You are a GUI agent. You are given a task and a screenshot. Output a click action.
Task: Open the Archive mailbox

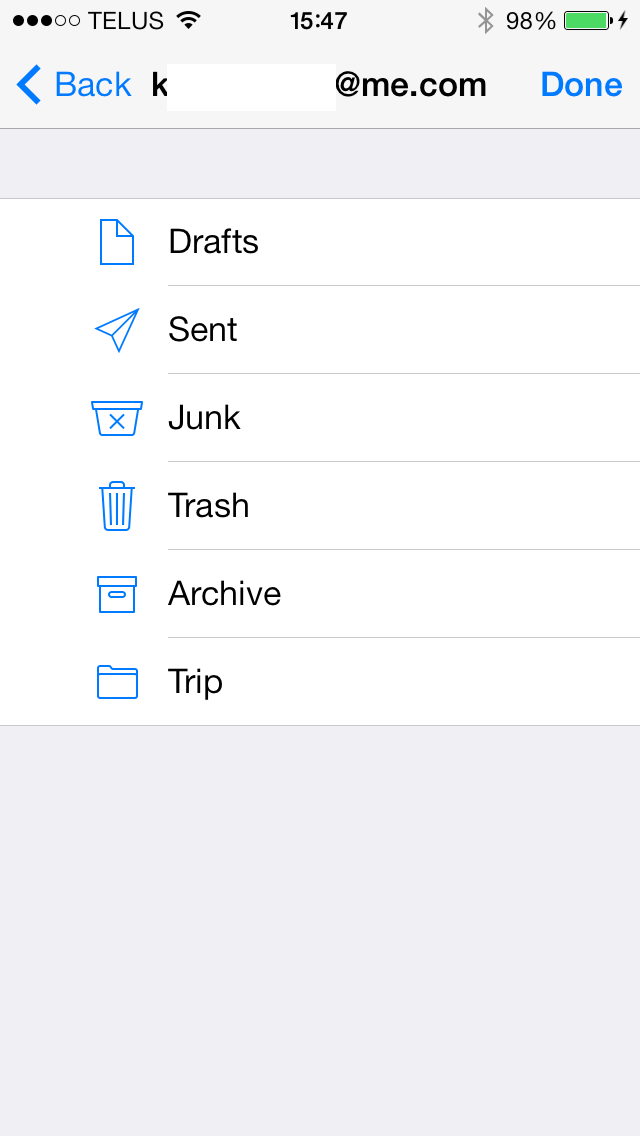pos(320,594)
